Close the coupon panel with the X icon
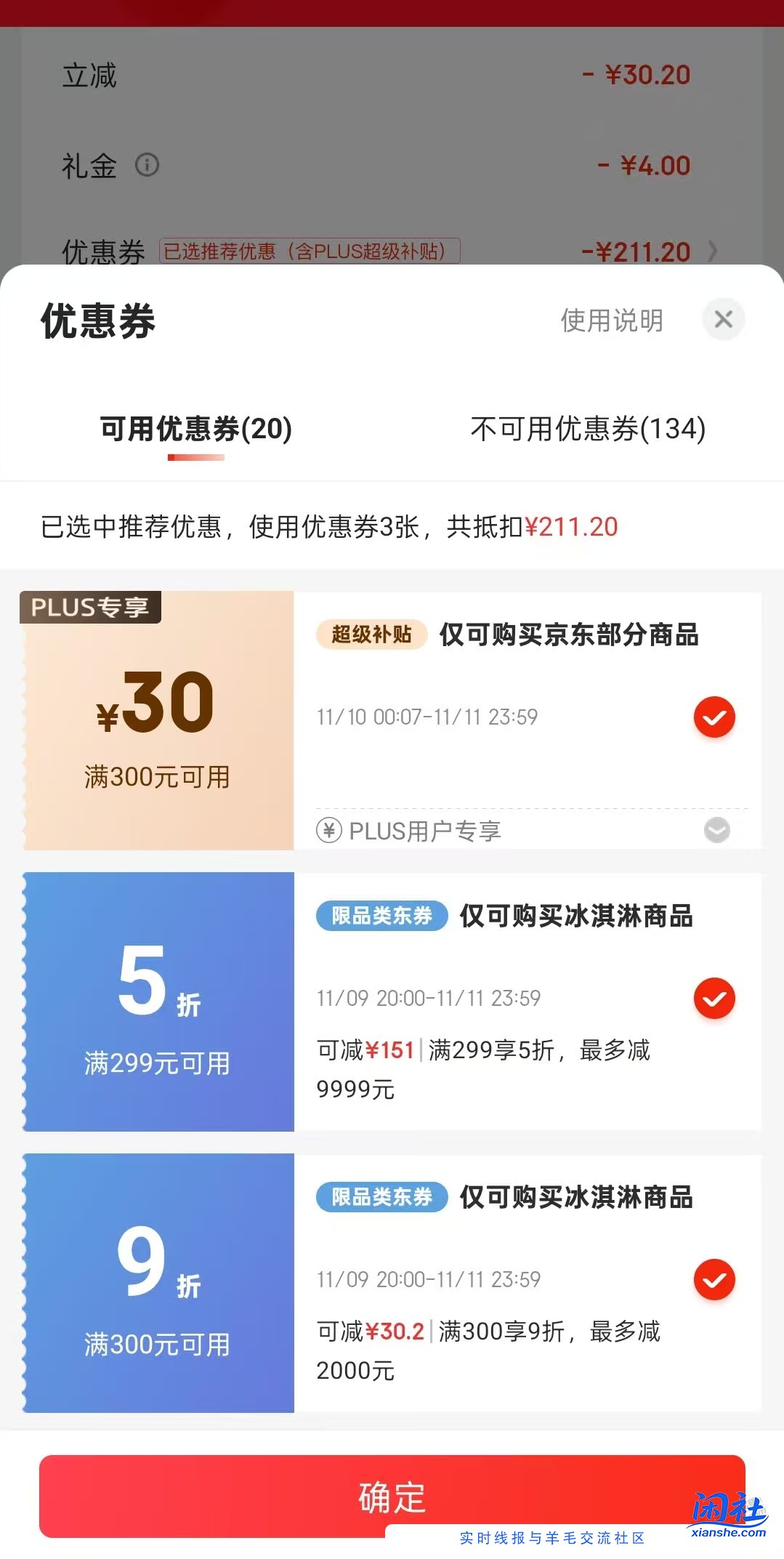Viewport: 784px width, 1559px height. tap(724, 319)
